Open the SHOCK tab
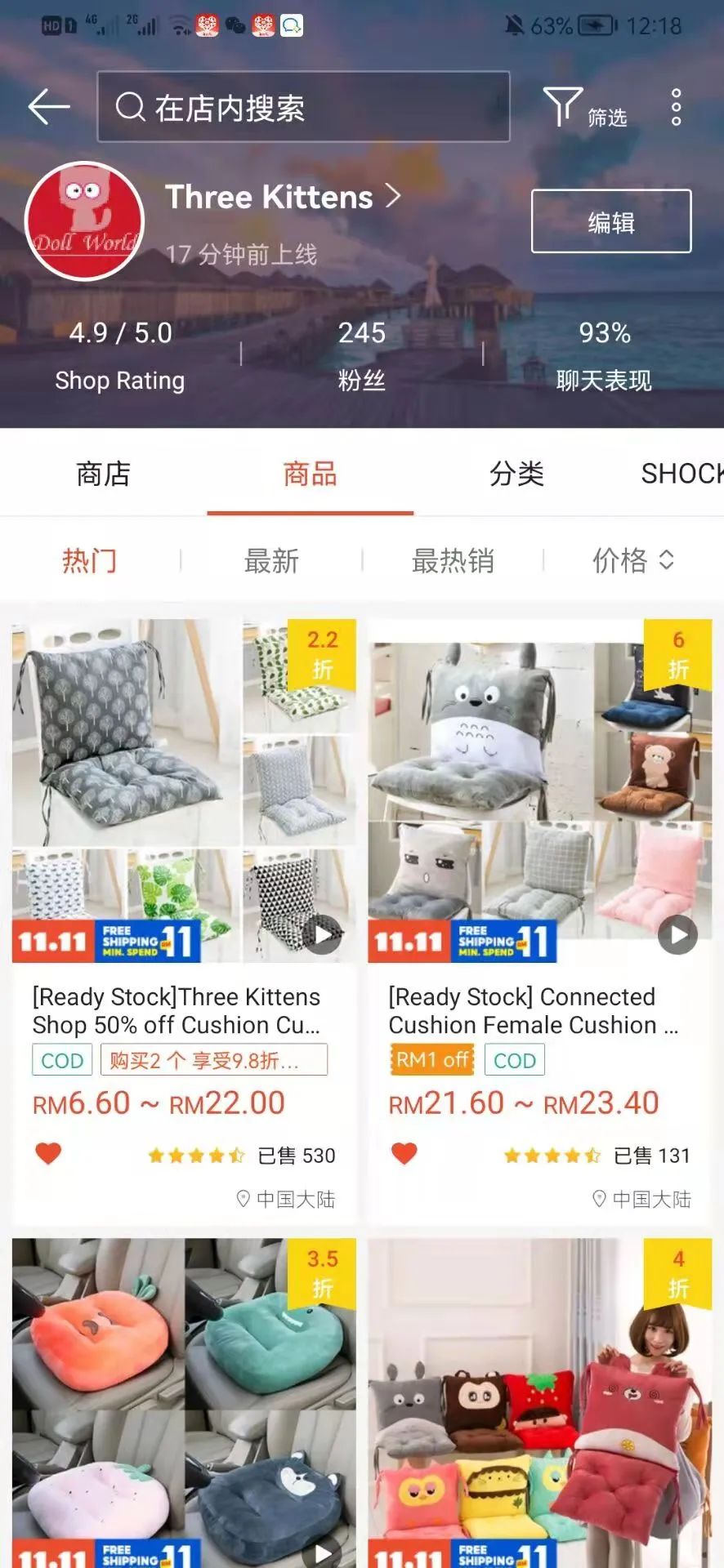The height and width of the screenshot is (1568, 724). (681, 474)
